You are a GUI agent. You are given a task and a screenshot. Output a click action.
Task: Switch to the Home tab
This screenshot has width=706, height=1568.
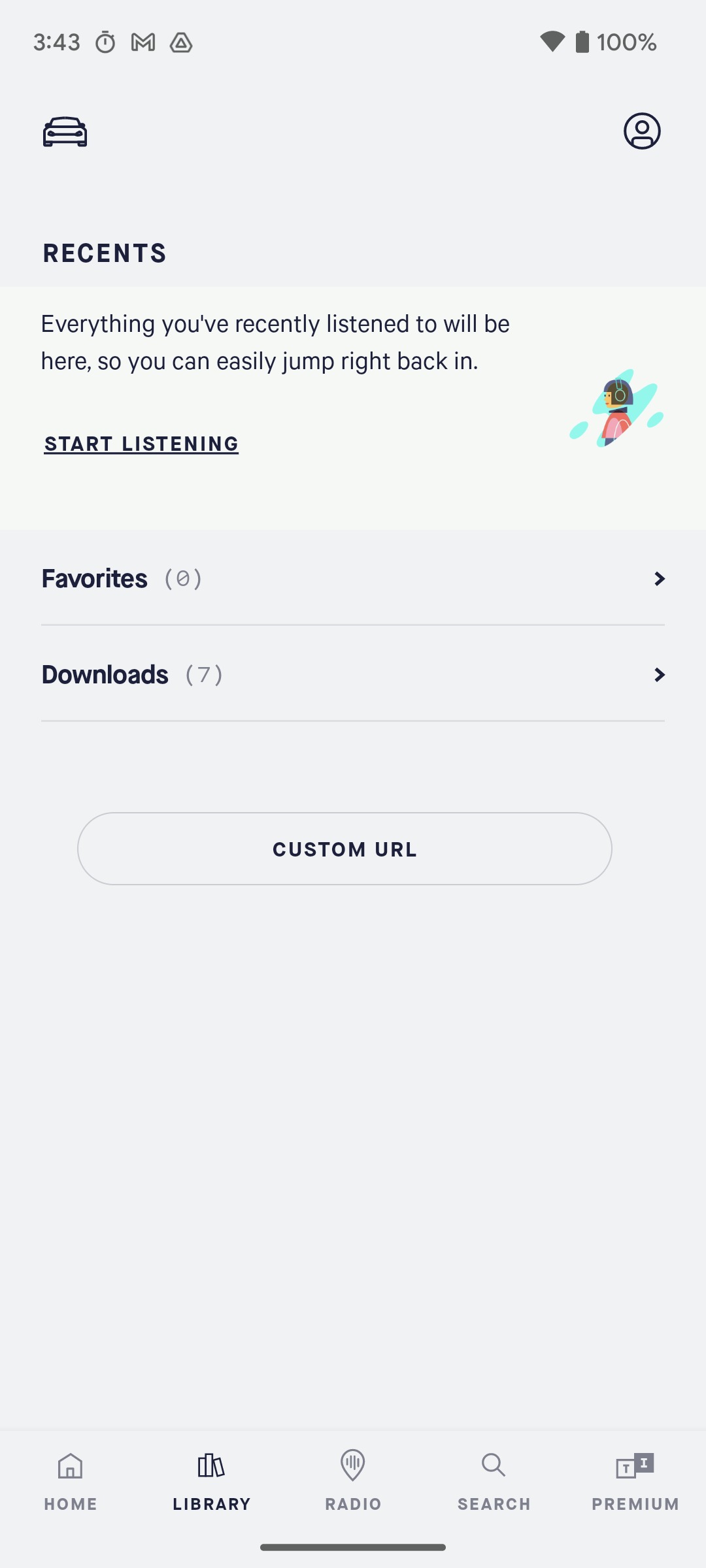tap(71, 1482)
